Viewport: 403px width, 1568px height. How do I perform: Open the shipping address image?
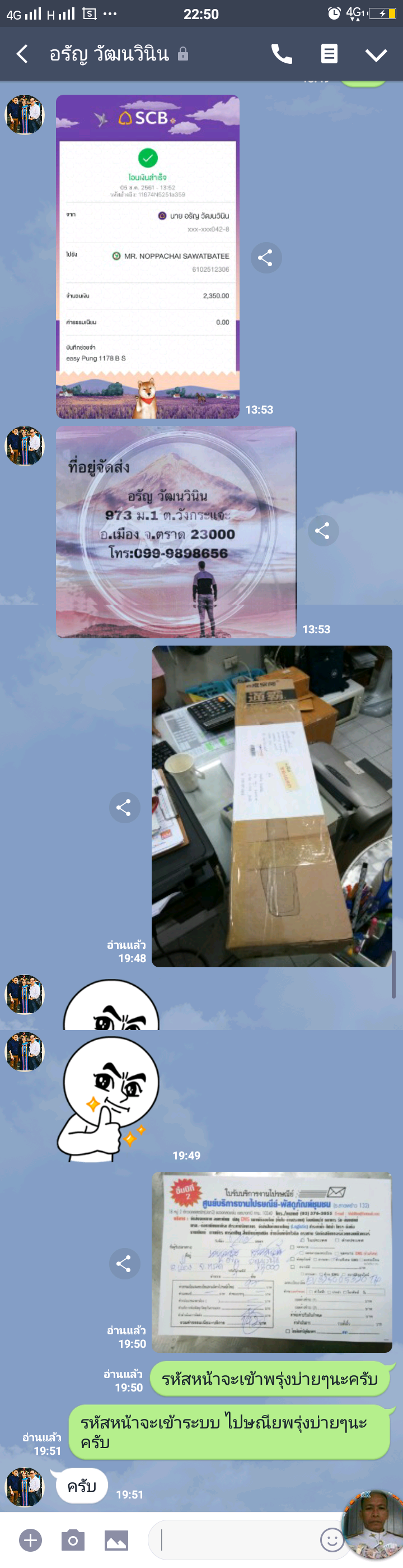coord(176,531)
